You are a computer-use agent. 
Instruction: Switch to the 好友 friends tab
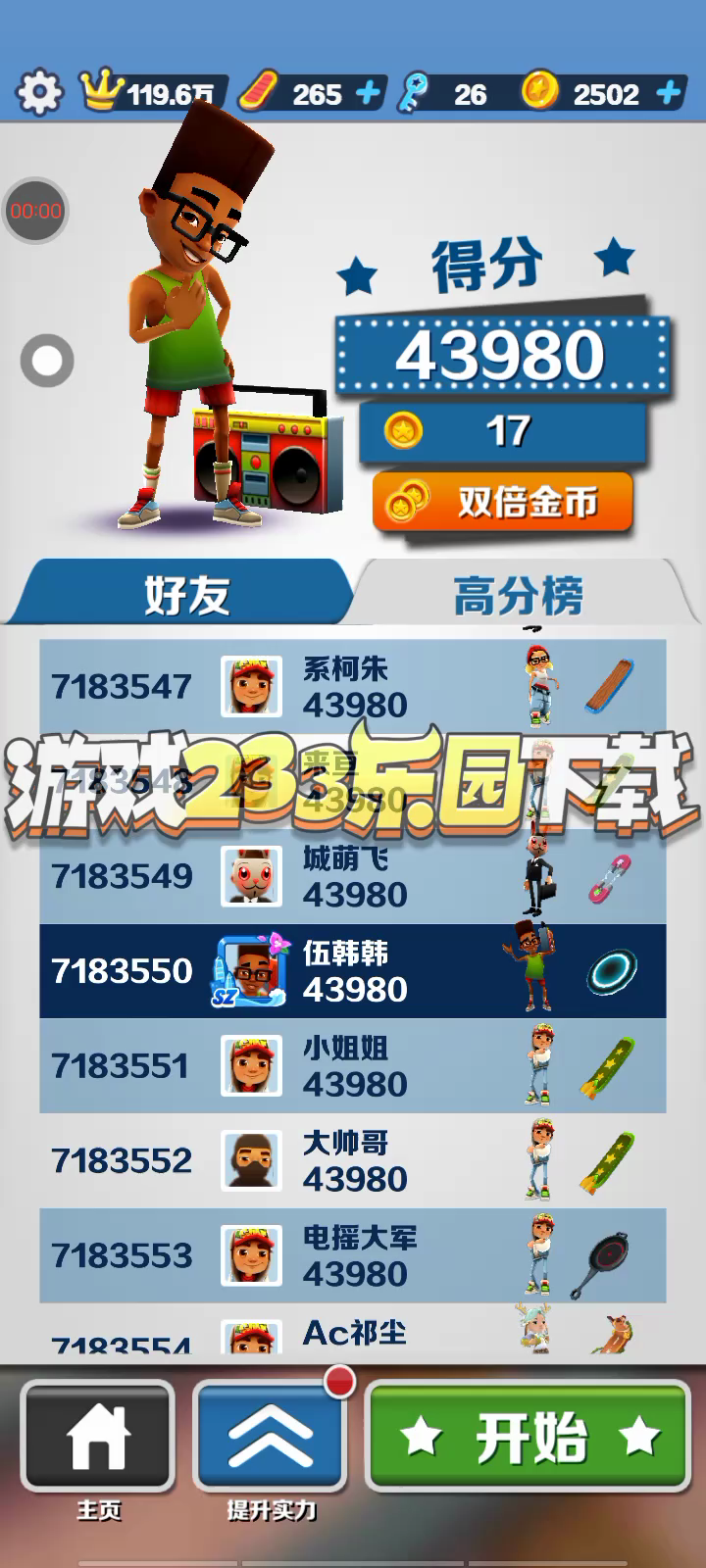pyautogui.click(x=184, y=594)
